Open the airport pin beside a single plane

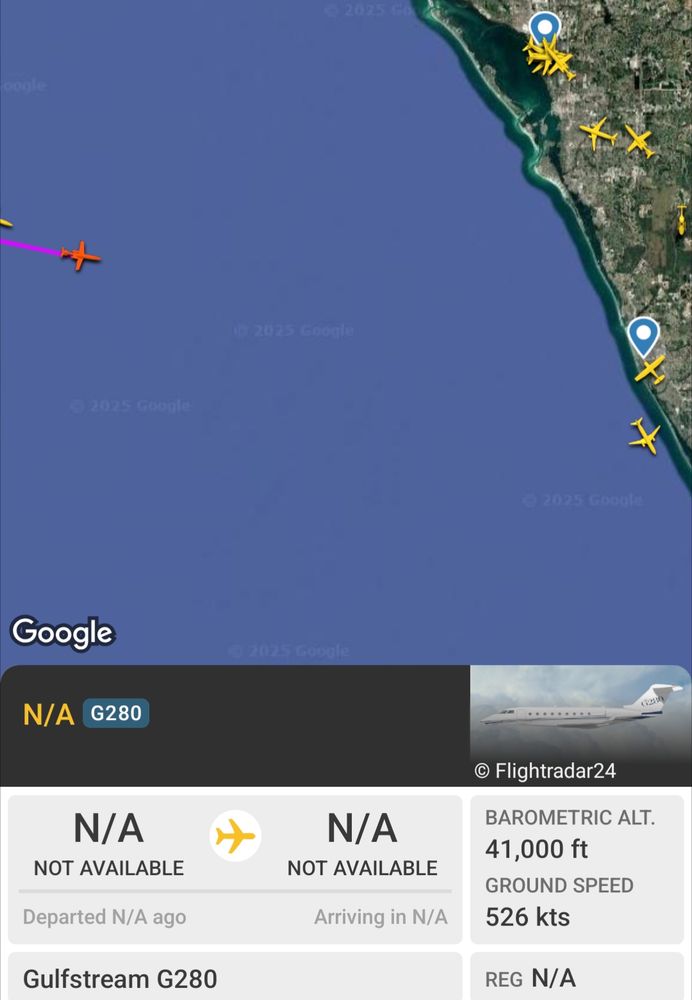(x=643, y=336)
